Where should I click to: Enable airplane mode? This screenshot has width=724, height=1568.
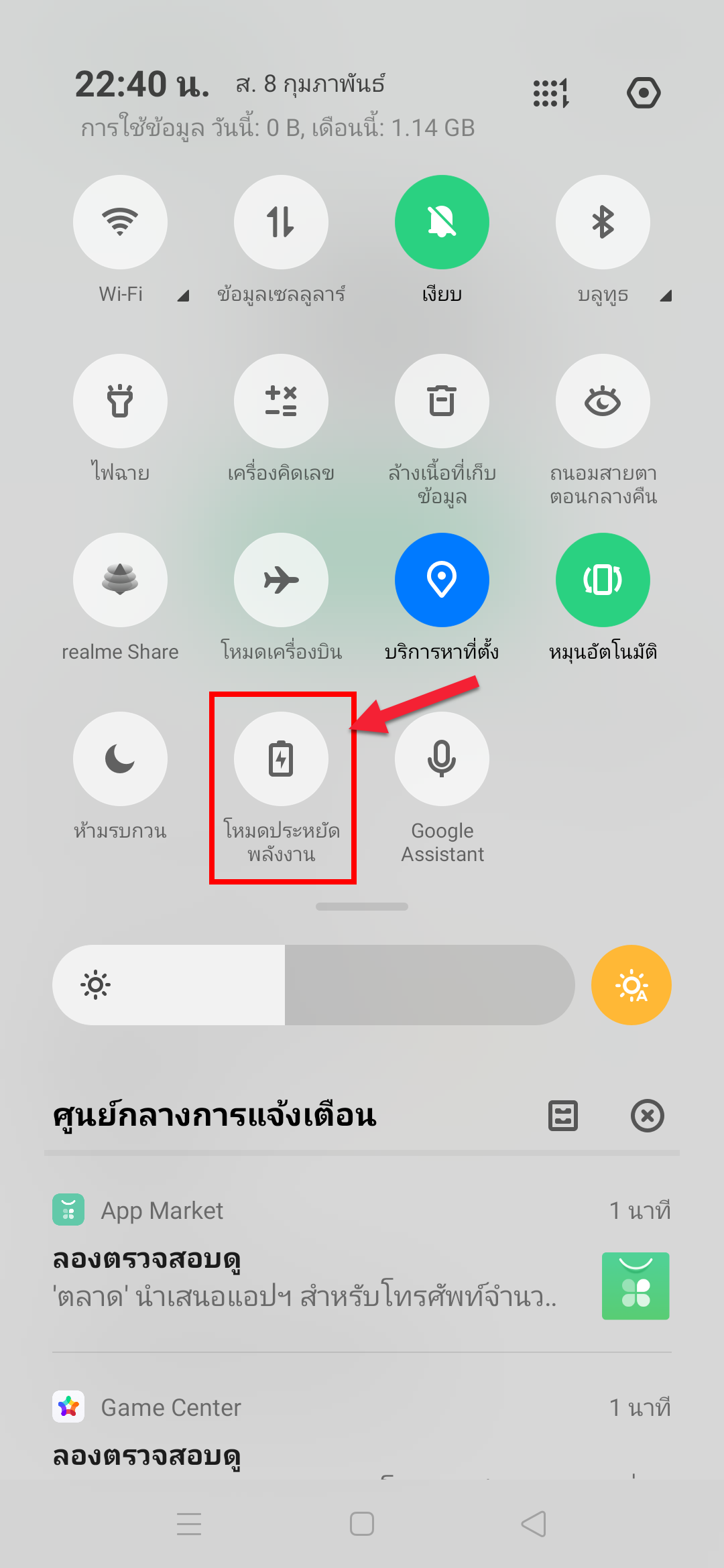(281, 580)
